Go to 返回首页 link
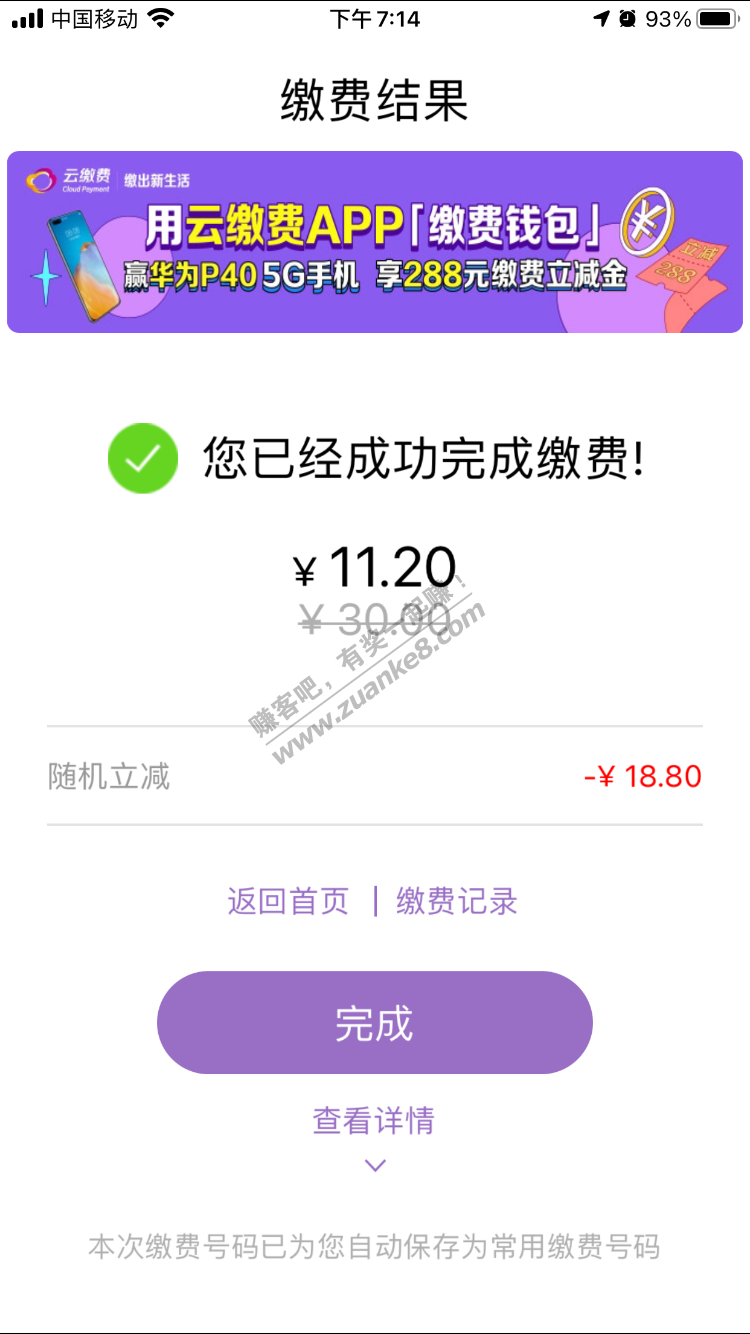Viewport: 750px width, 1334px height. (288, 901)
